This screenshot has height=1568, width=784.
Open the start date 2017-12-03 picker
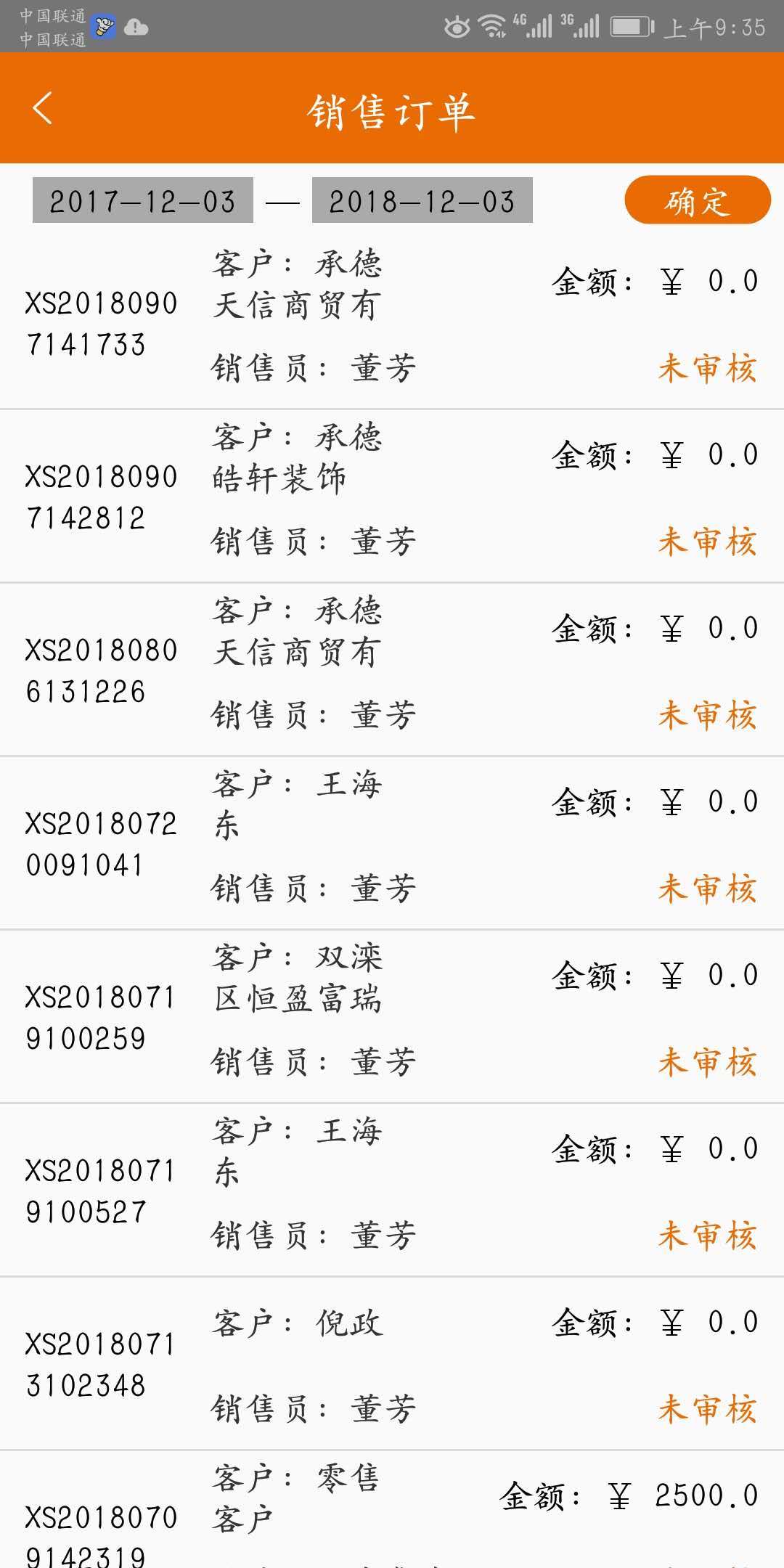coord(143,200)
